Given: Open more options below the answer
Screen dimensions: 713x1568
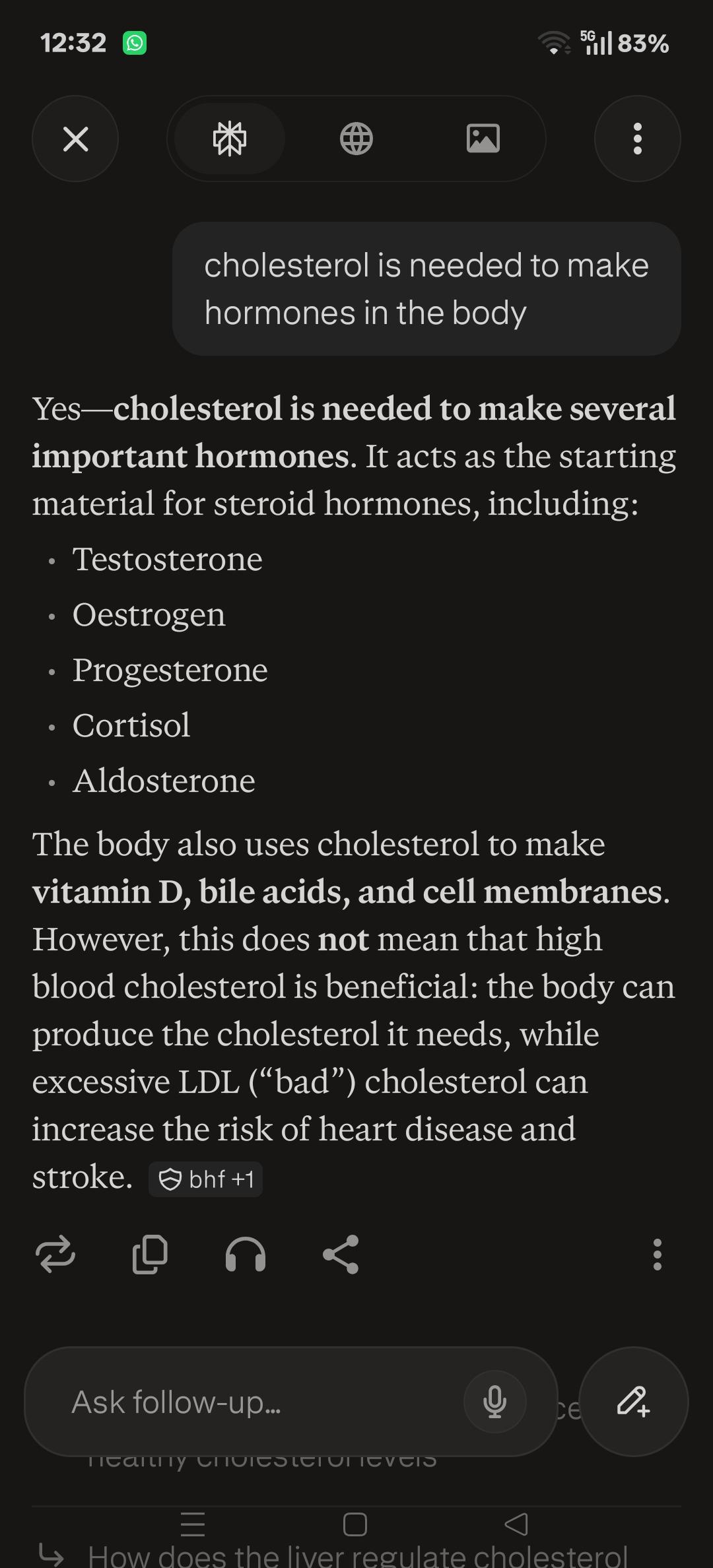Looking at the screenshot, I should point(657,1254).
